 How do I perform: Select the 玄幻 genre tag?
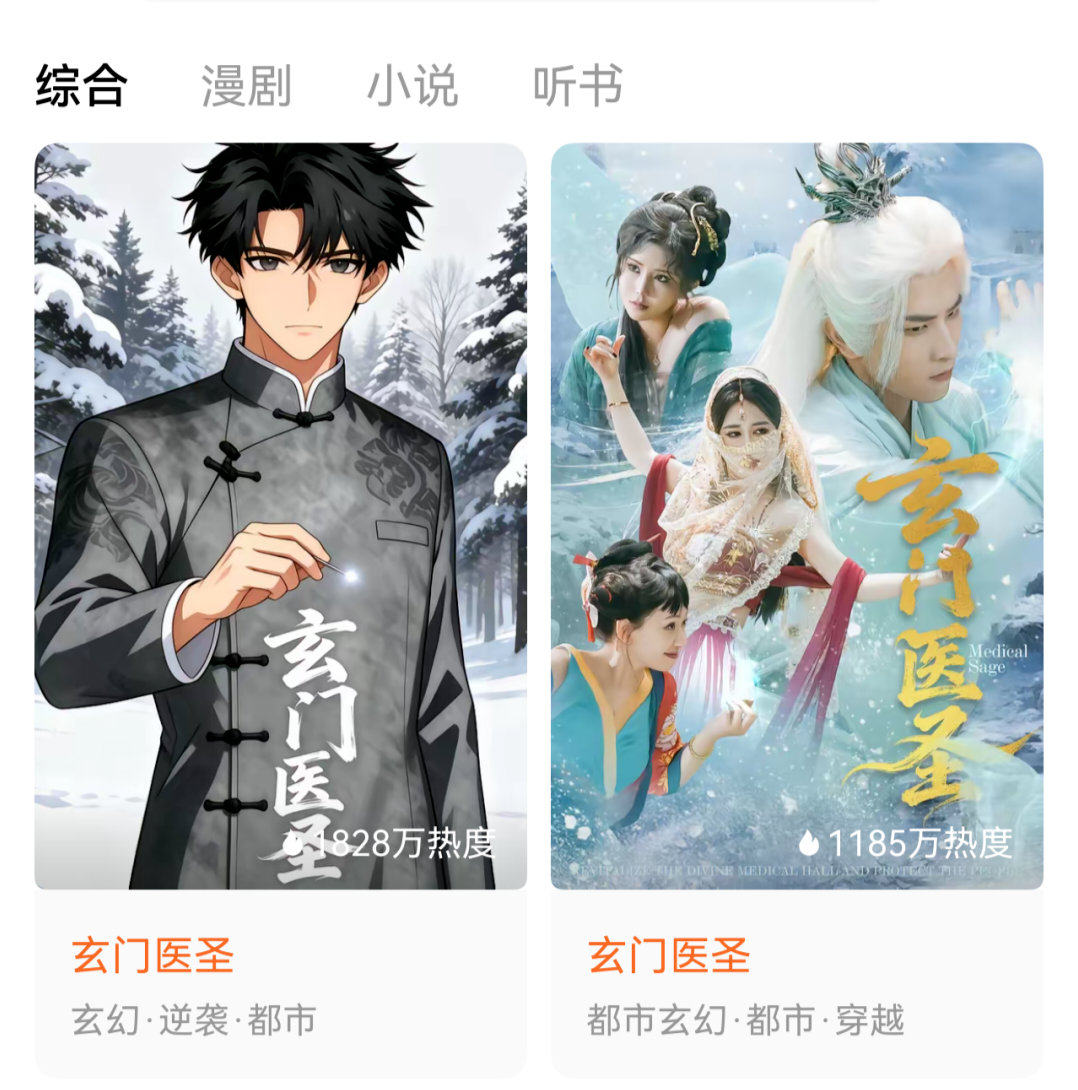pyautogui.click(x=102, y=1021)
